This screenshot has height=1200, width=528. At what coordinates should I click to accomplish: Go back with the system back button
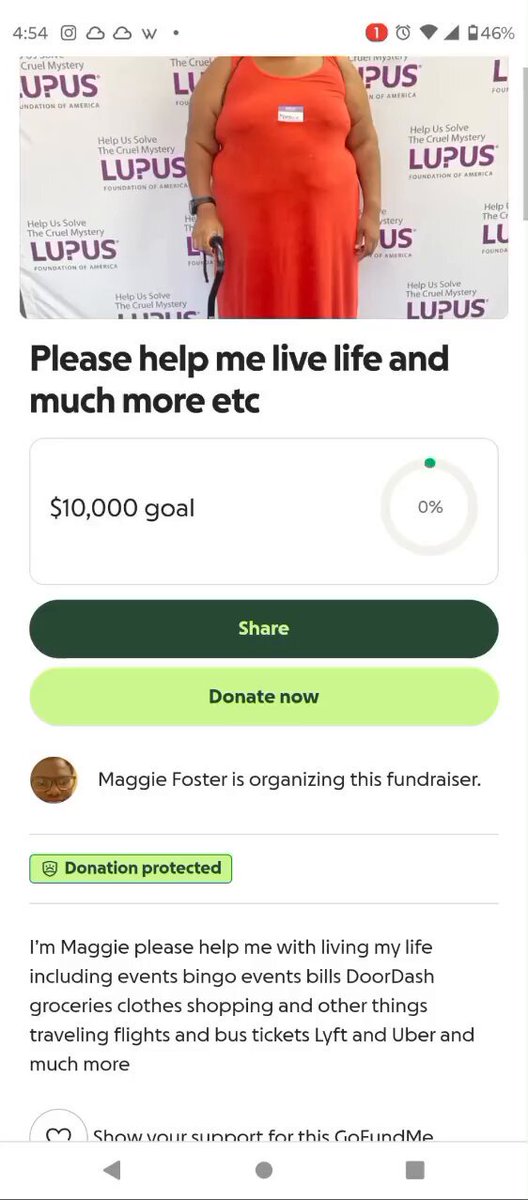click(x=112, y=1170)
